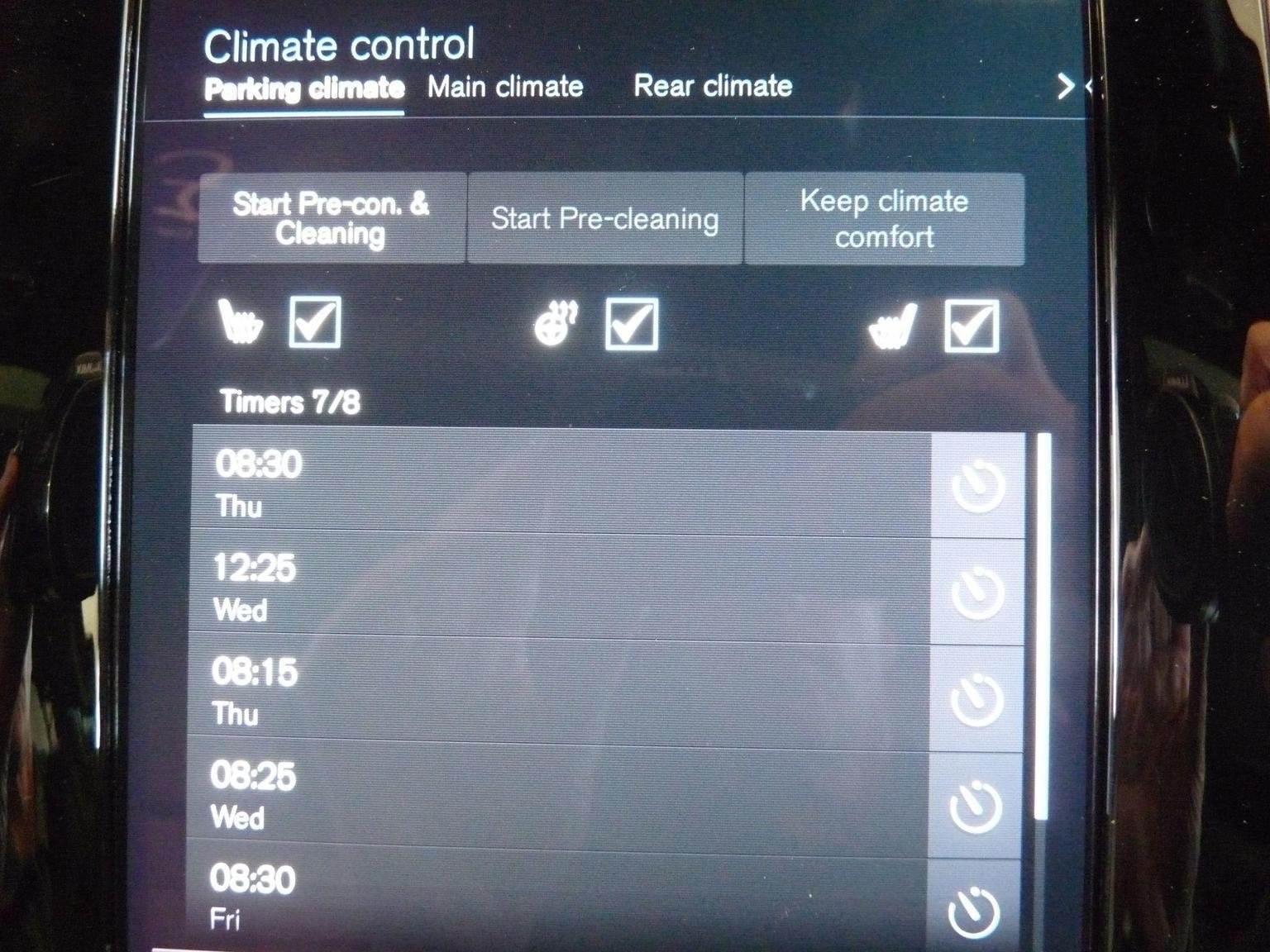Uncheck the steering wheel heating checkbox
The height and width of the screenshot is (952, 1270).
click(x=632, y=324)
